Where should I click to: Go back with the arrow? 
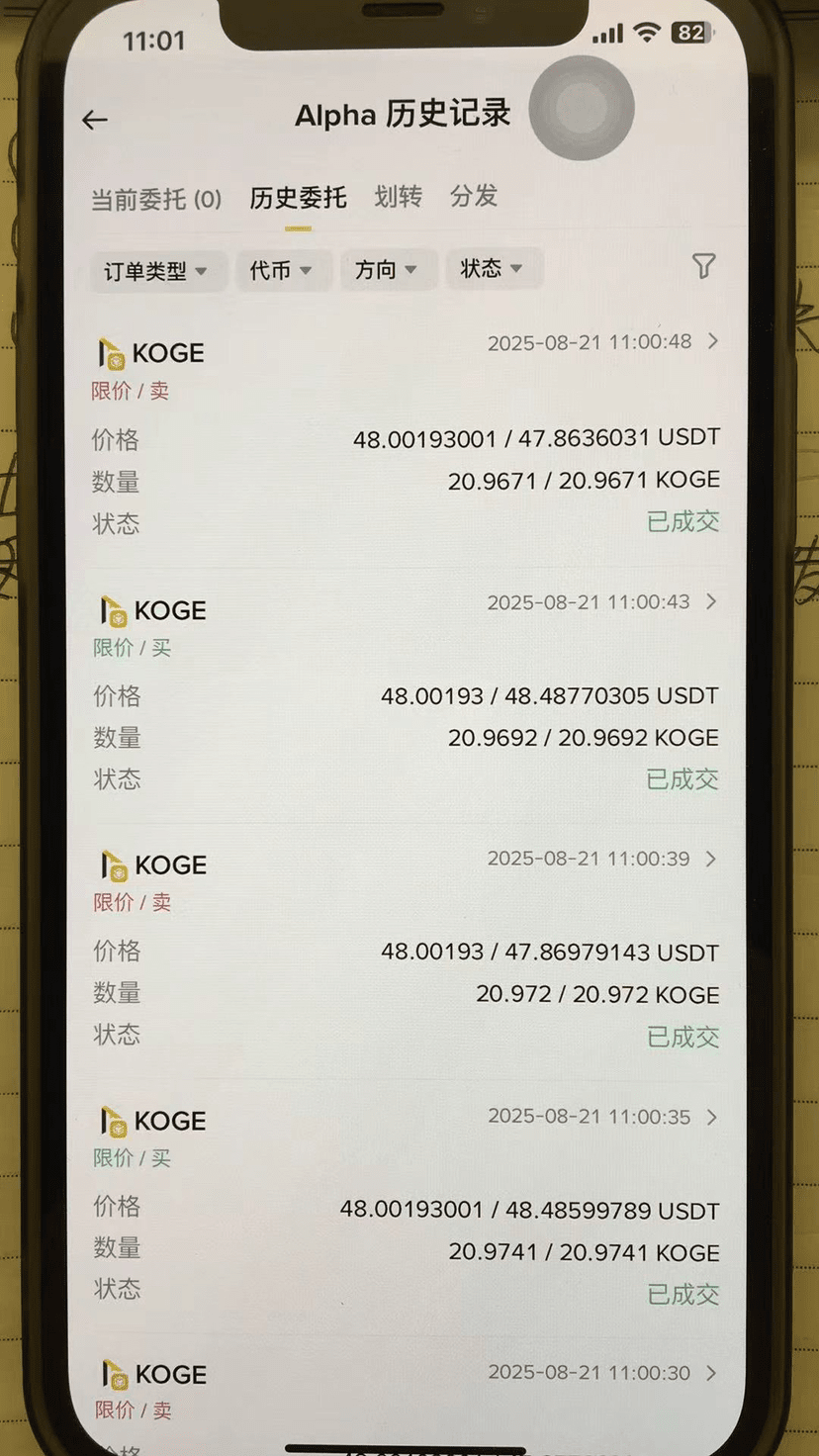pyautogui.click(x=95, y=121)
